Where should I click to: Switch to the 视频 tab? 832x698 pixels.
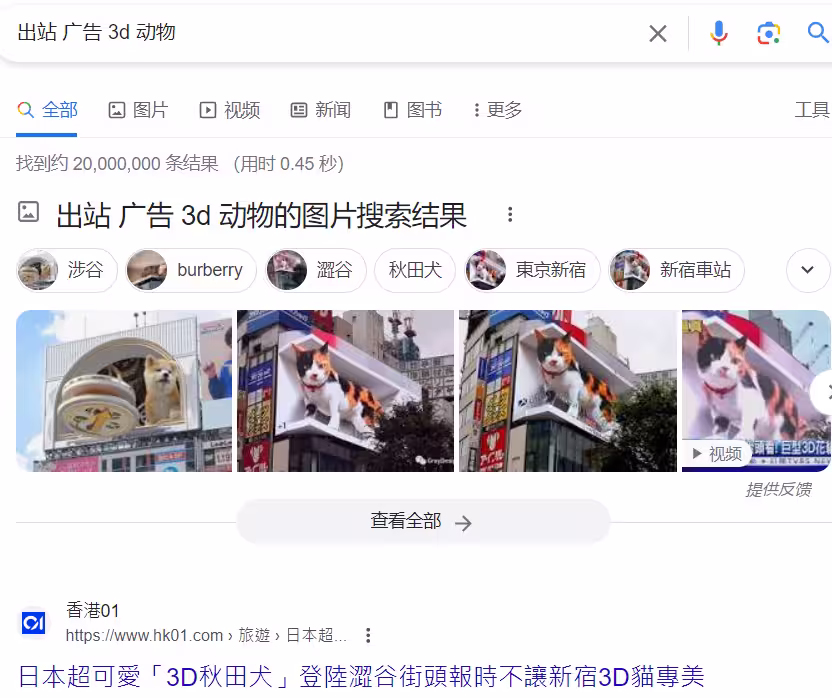point(230,110)
